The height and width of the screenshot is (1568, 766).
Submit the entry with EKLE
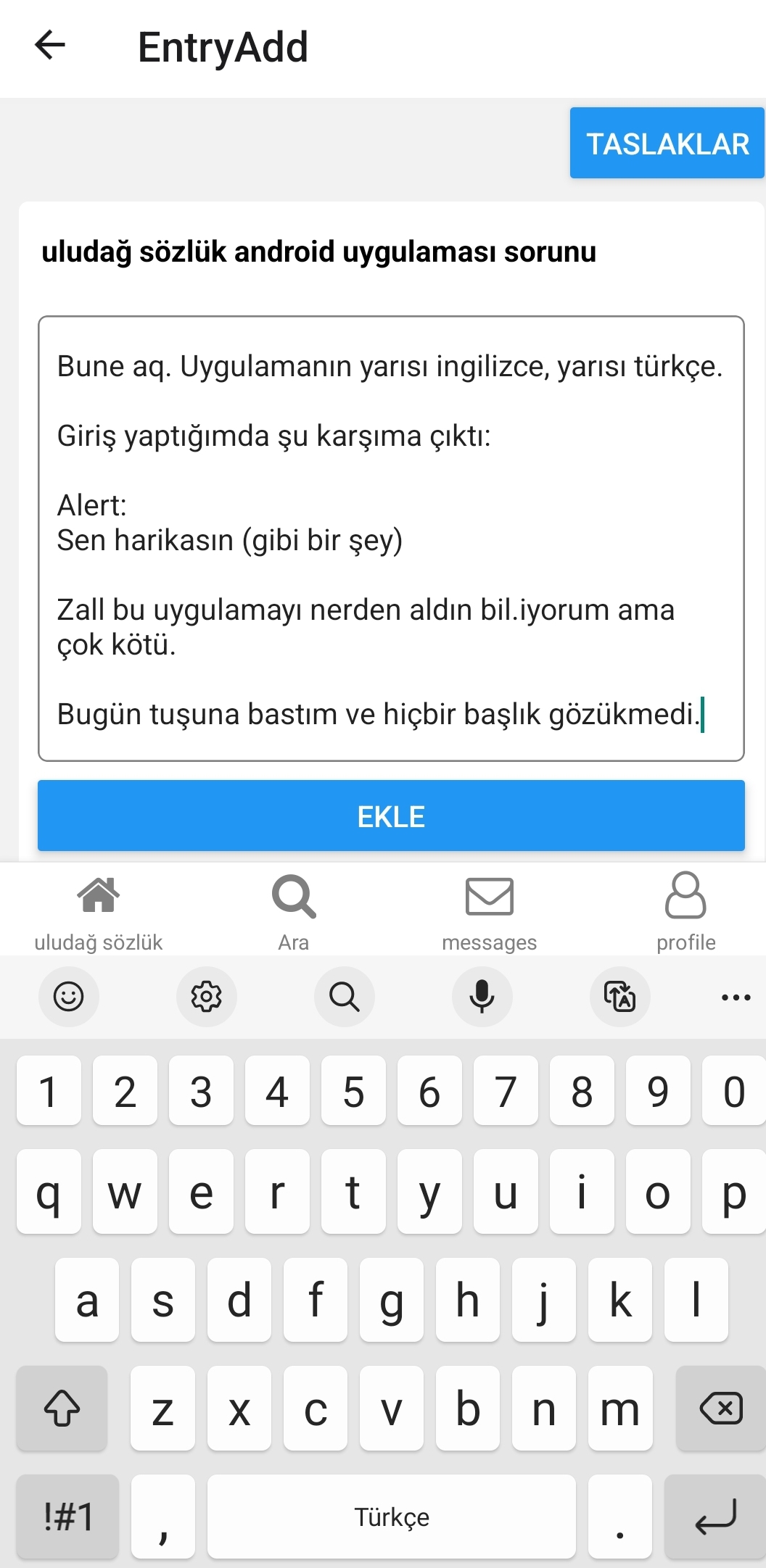click(391, 816)
